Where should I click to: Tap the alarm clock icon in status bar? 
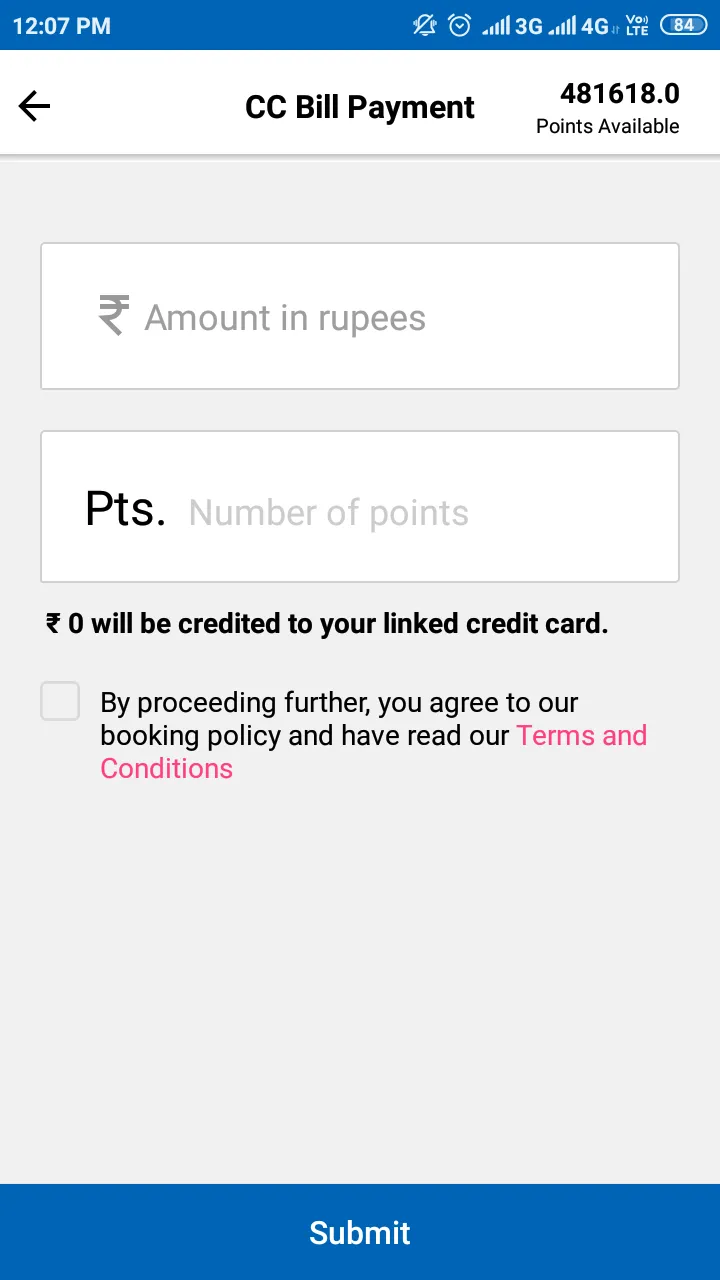(459, 25)
